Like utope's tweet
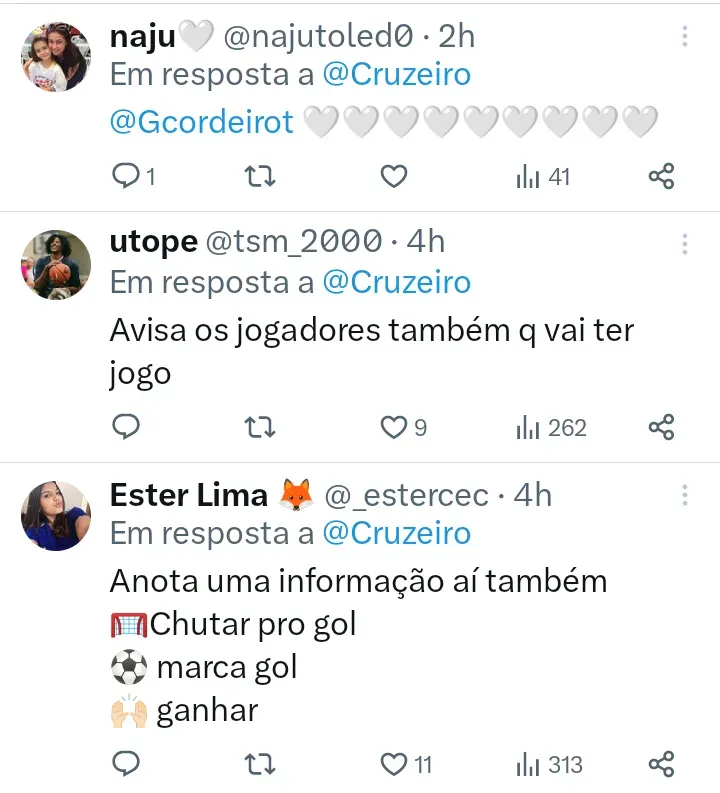Viewport: 720px width, 793px height. coord(395,428)
